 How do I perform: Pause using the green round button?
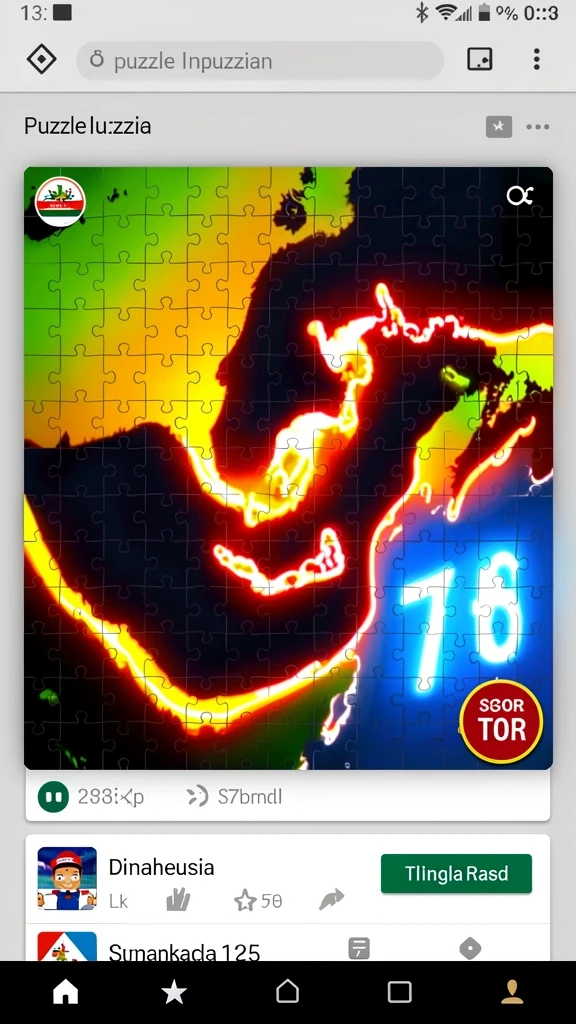pyautogui.click(x=53, y=797)
